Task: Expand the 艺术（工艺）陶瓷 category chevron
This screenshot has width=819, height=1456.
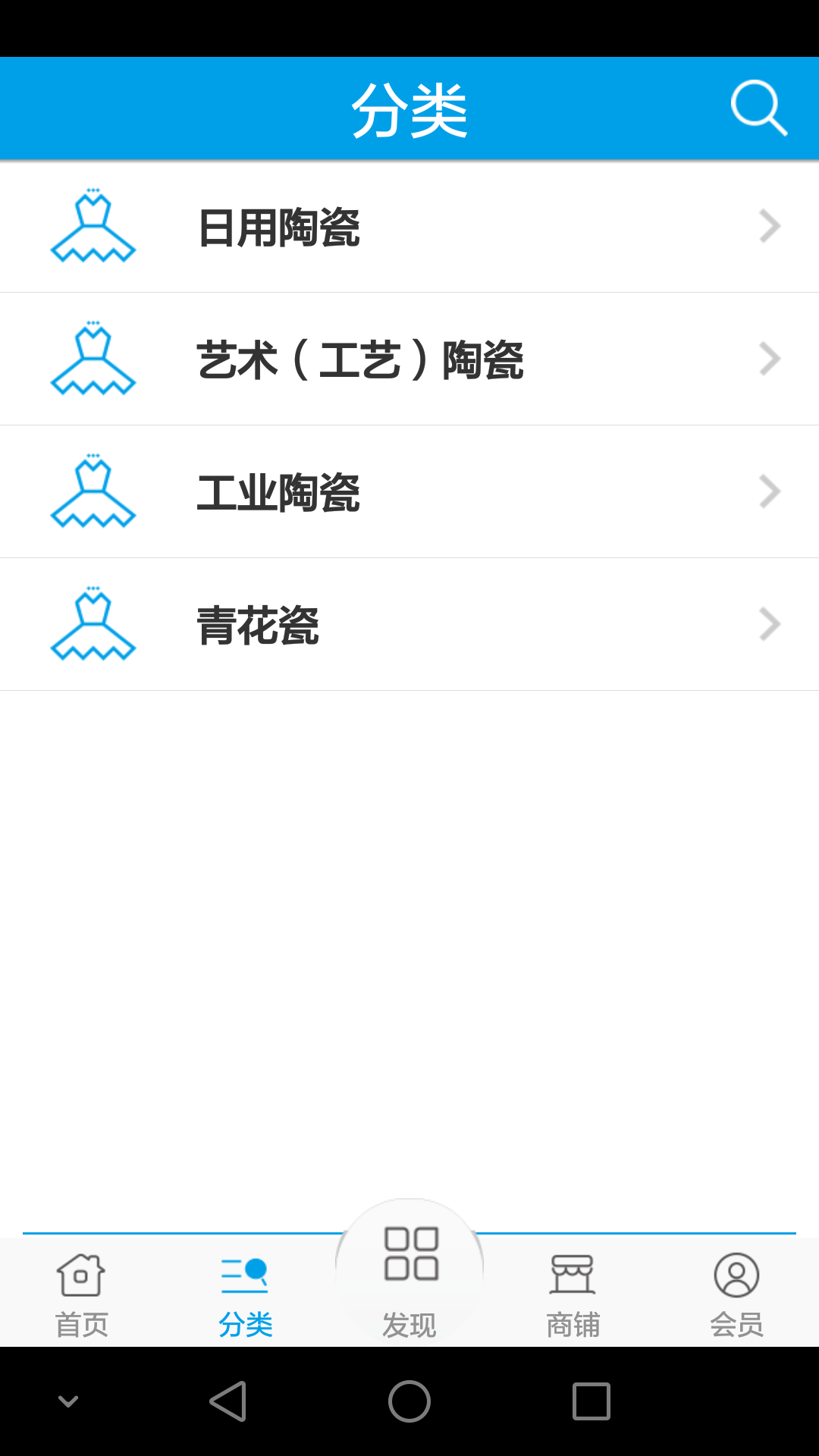Action: pos(769,359)
